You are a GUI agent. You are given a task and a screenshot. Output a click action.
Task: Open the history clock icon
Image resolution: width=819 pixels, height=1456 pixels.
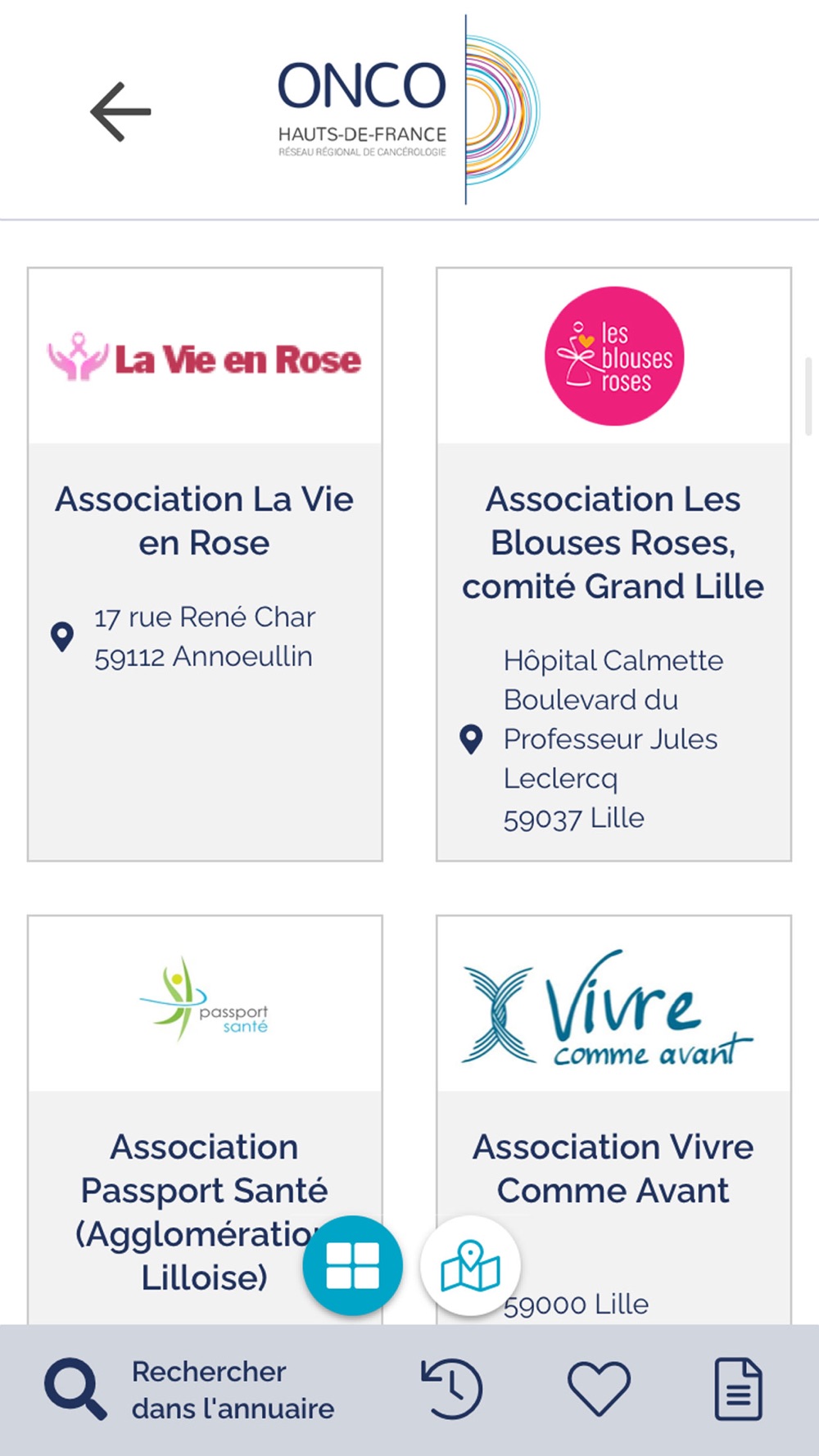[x=452, y=1388]
